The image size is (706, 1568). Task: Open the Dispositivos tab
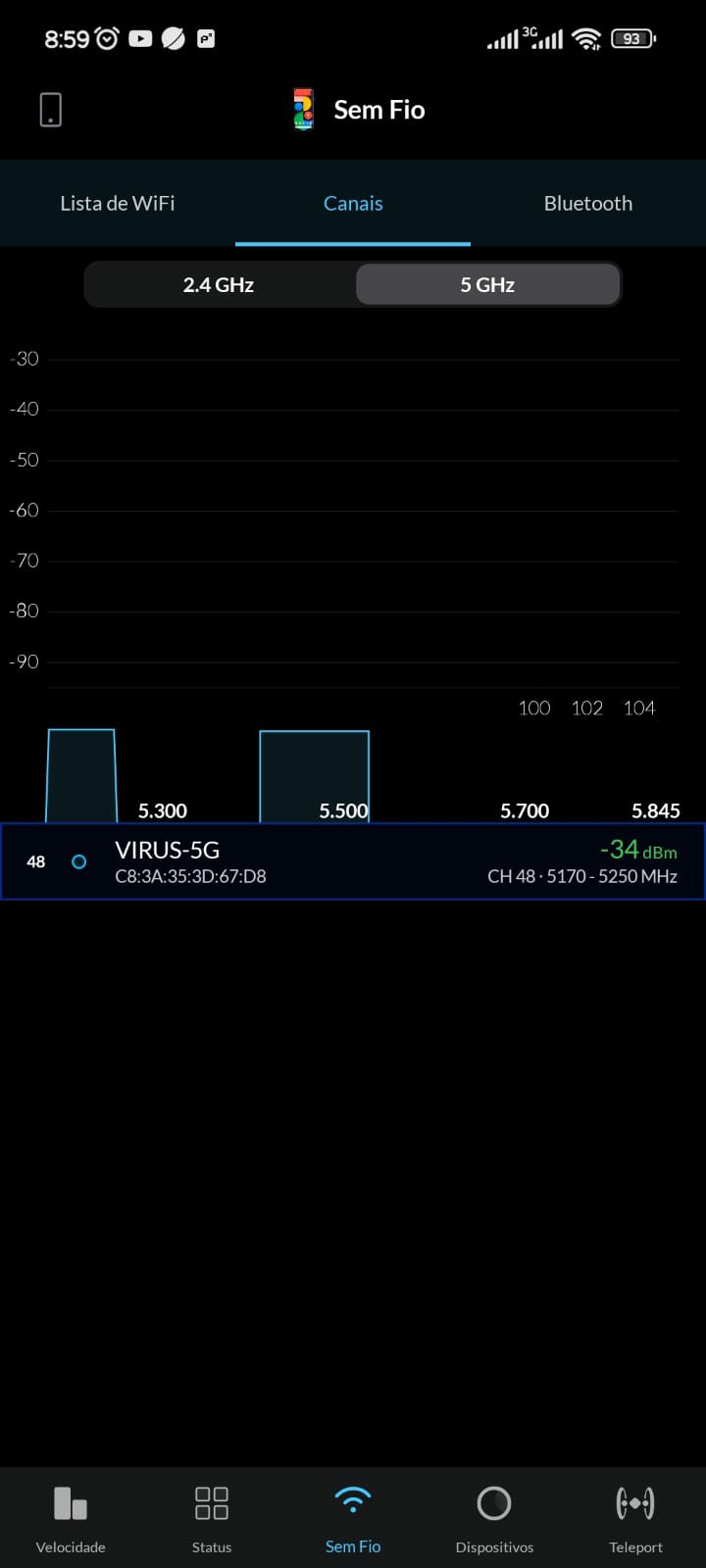tap(494, 1517)
